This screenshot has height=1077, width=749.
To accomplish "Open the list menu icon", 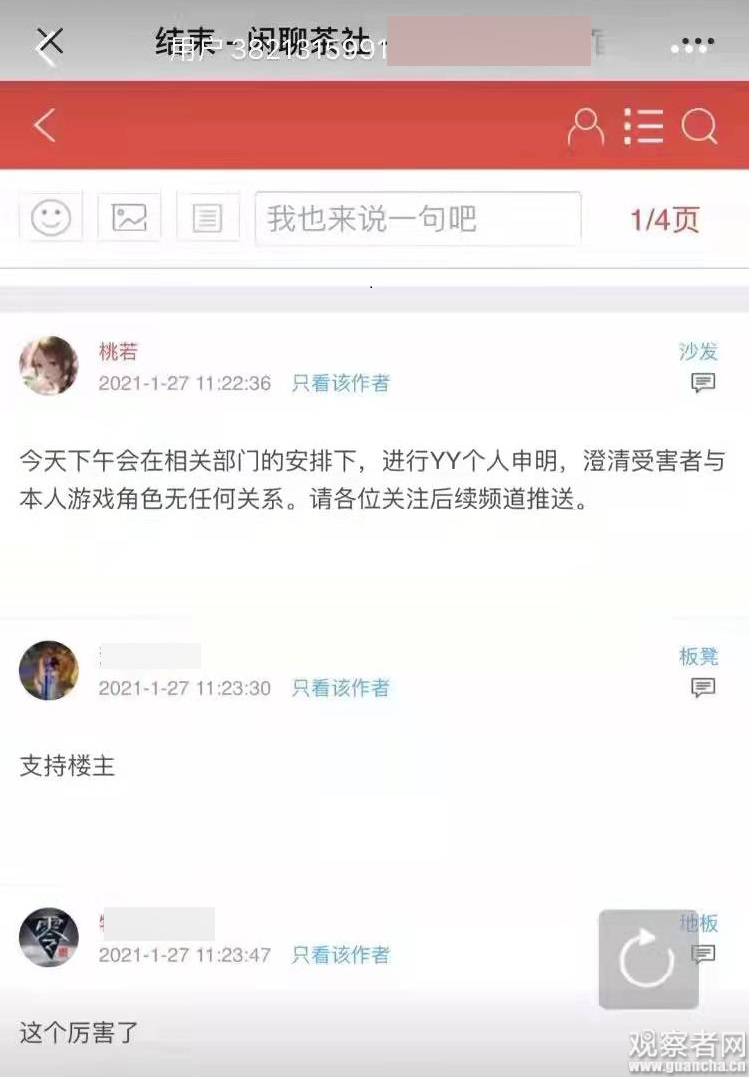I will (643, 127).
